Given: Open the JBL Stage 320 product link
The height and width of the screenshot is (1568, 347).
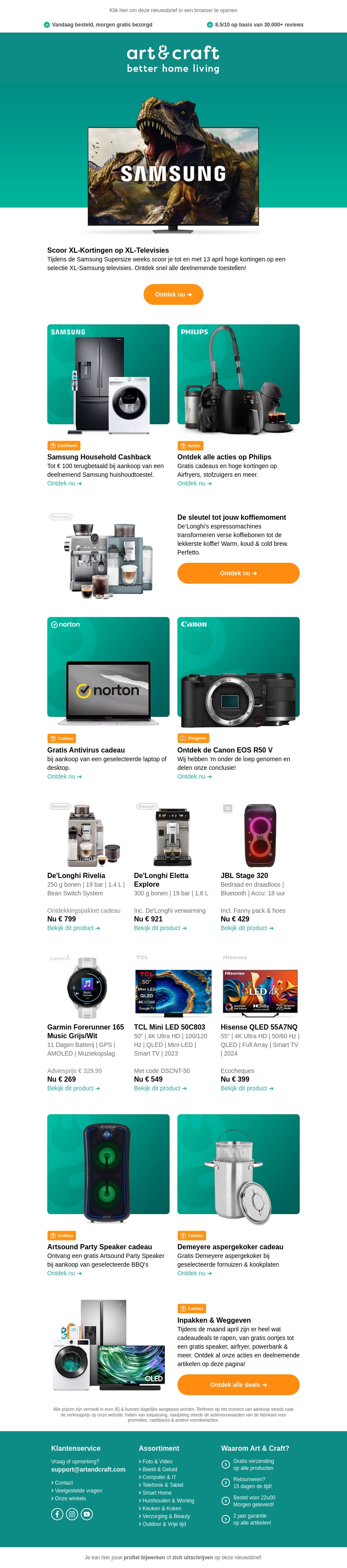Looking at the screenshot, I should 247,928.
